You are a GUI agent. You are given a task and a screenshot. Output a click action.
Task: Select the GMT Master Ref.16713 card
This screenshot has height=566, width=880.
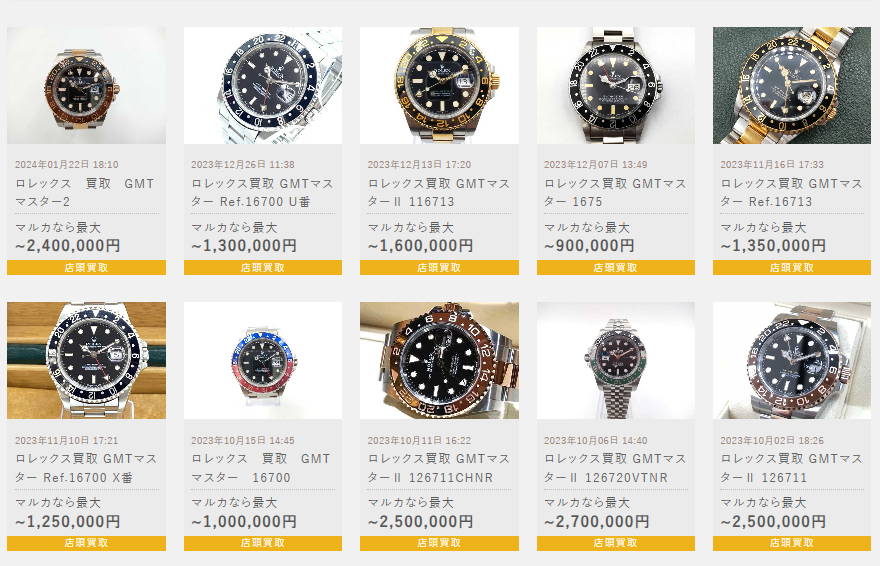pos(791,192)
